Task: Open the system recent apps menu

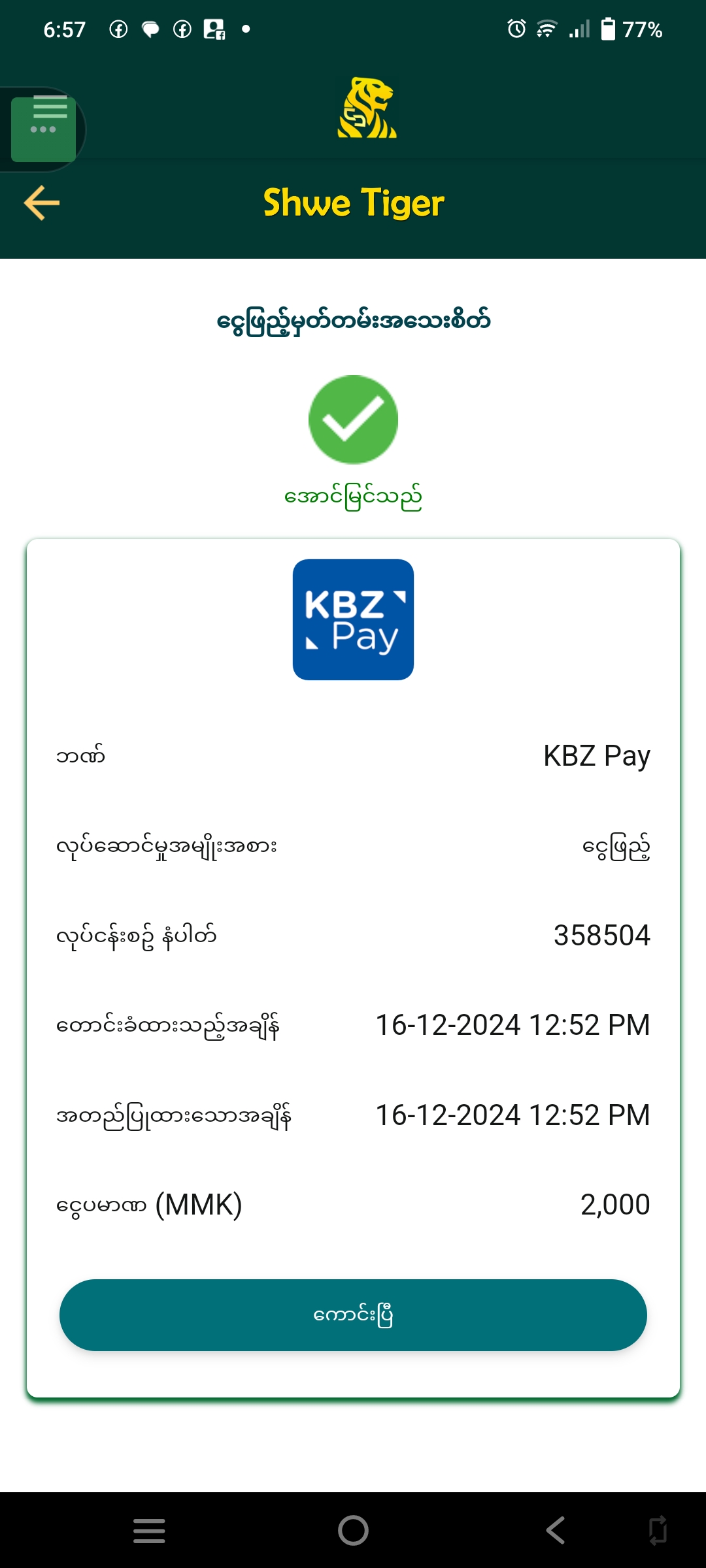Action: pos(149,1530)
